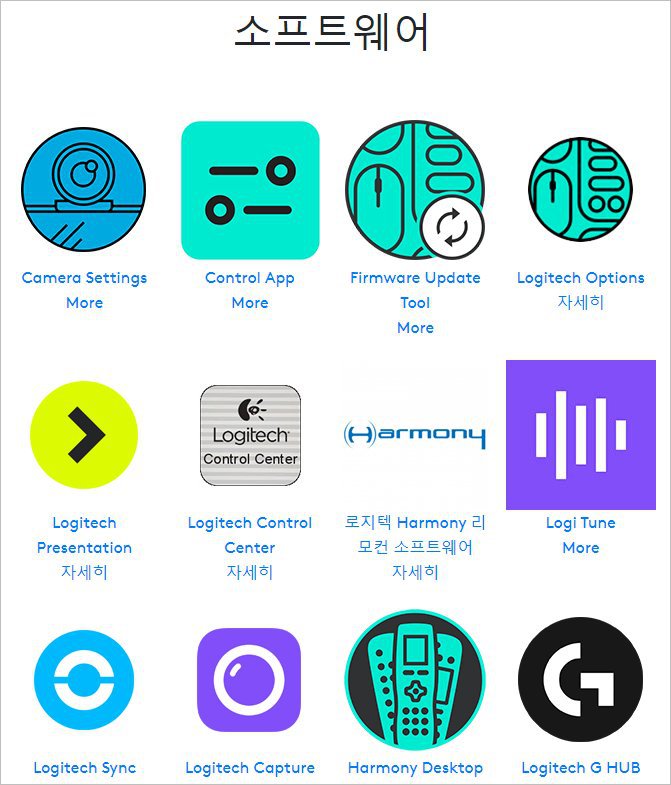671x785 pixels.
Task: Open Harmony Desktop software tile
Action: click(x=415, y=680)
